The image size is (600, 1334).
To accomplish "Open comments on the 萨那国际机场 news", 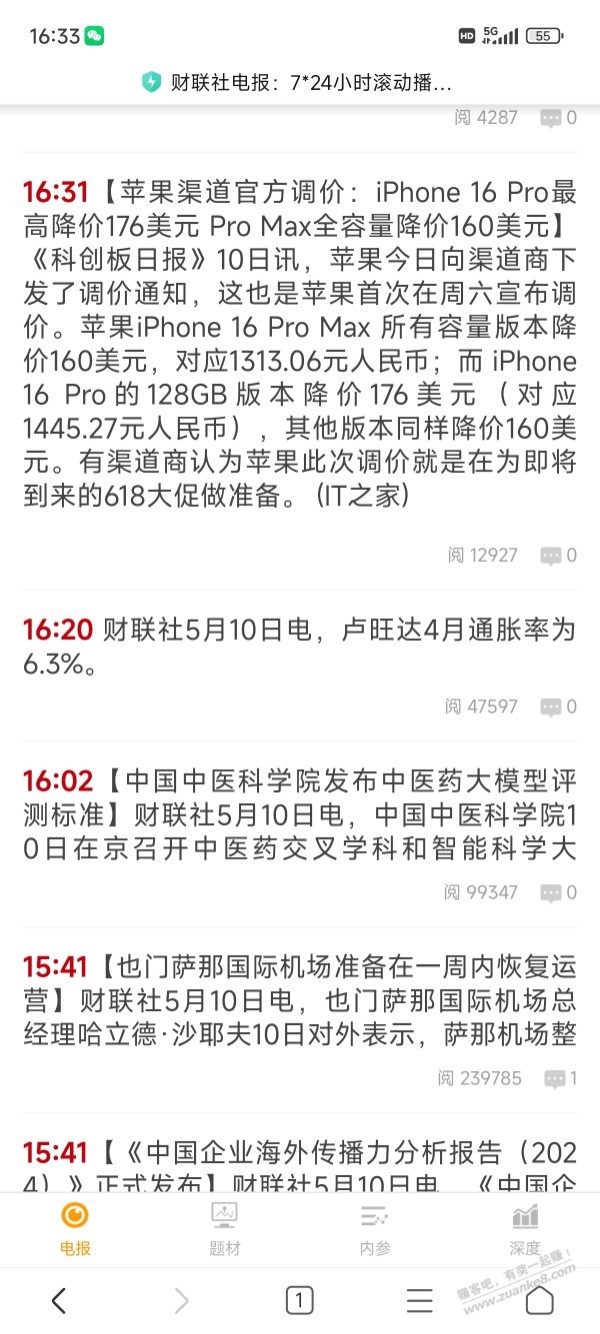I will pos(560,1078).
